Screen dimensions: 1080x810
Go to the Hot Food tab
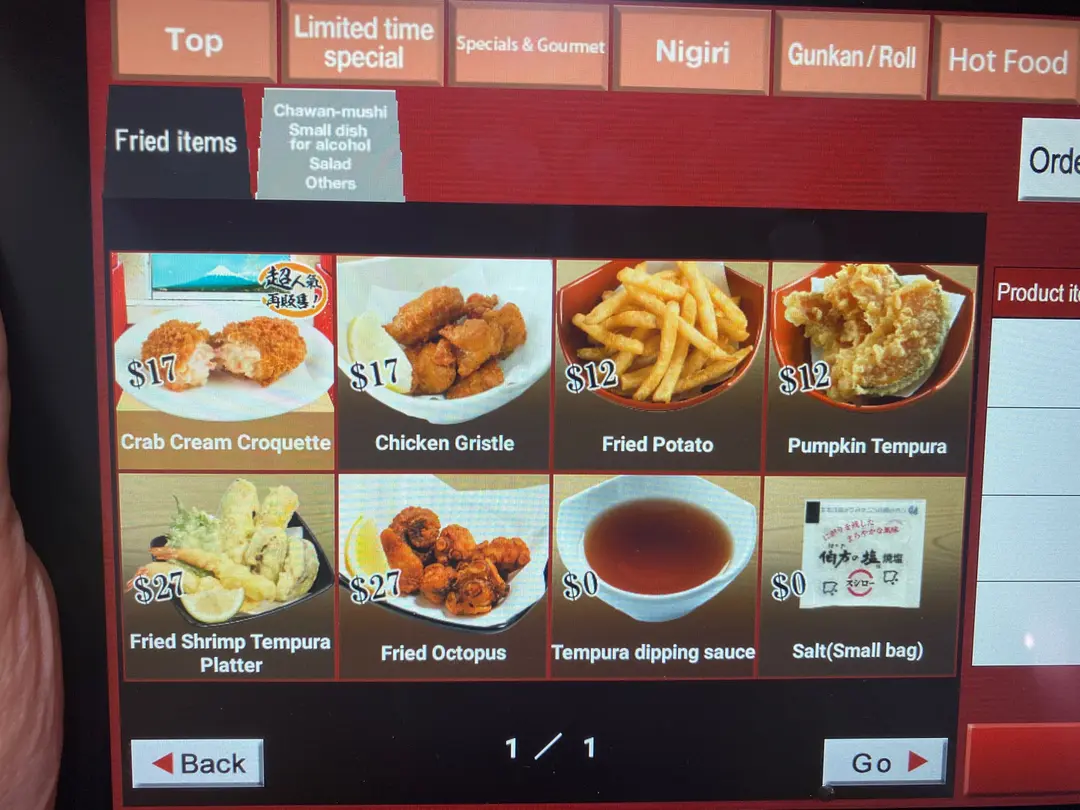tap(1007, 61)
